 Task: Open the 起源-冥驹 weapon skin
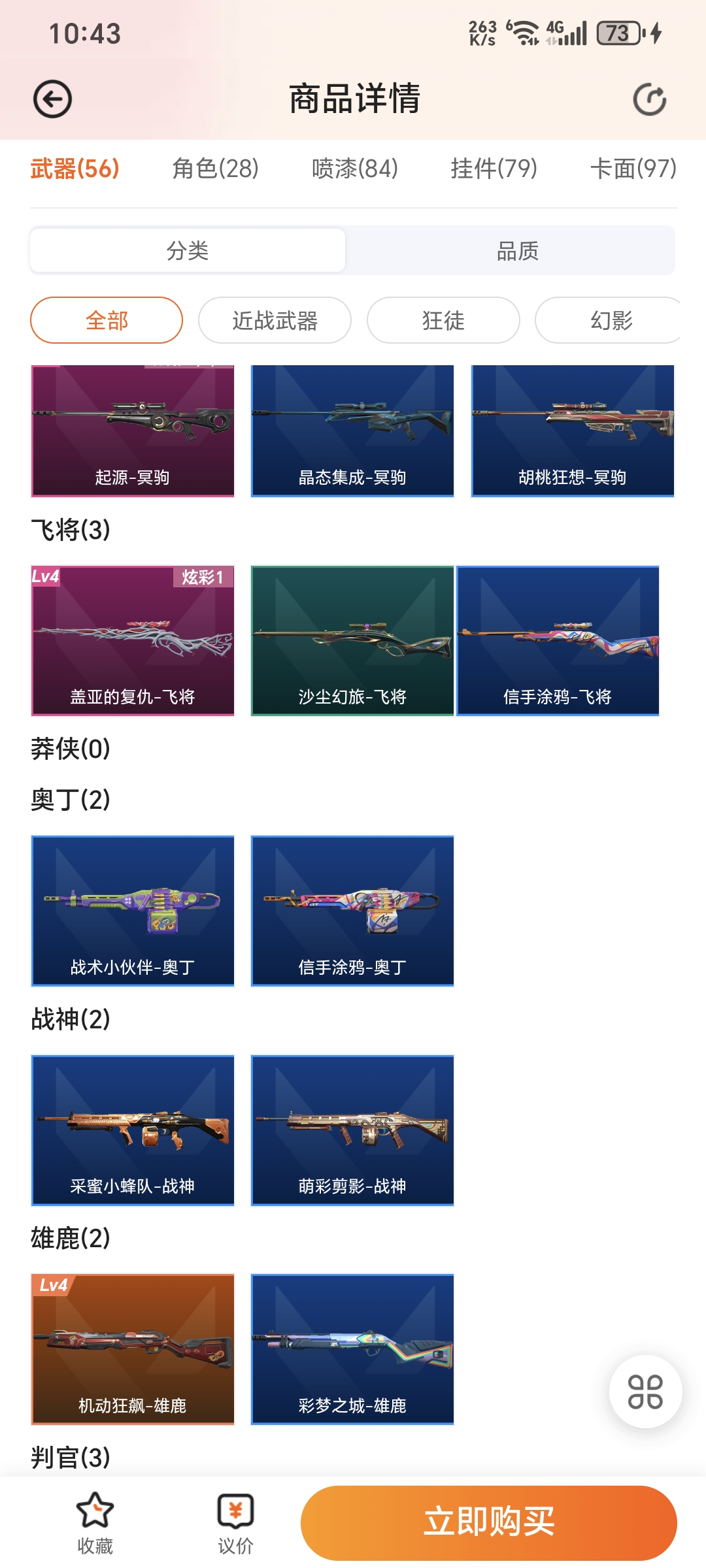coord(133,431)
